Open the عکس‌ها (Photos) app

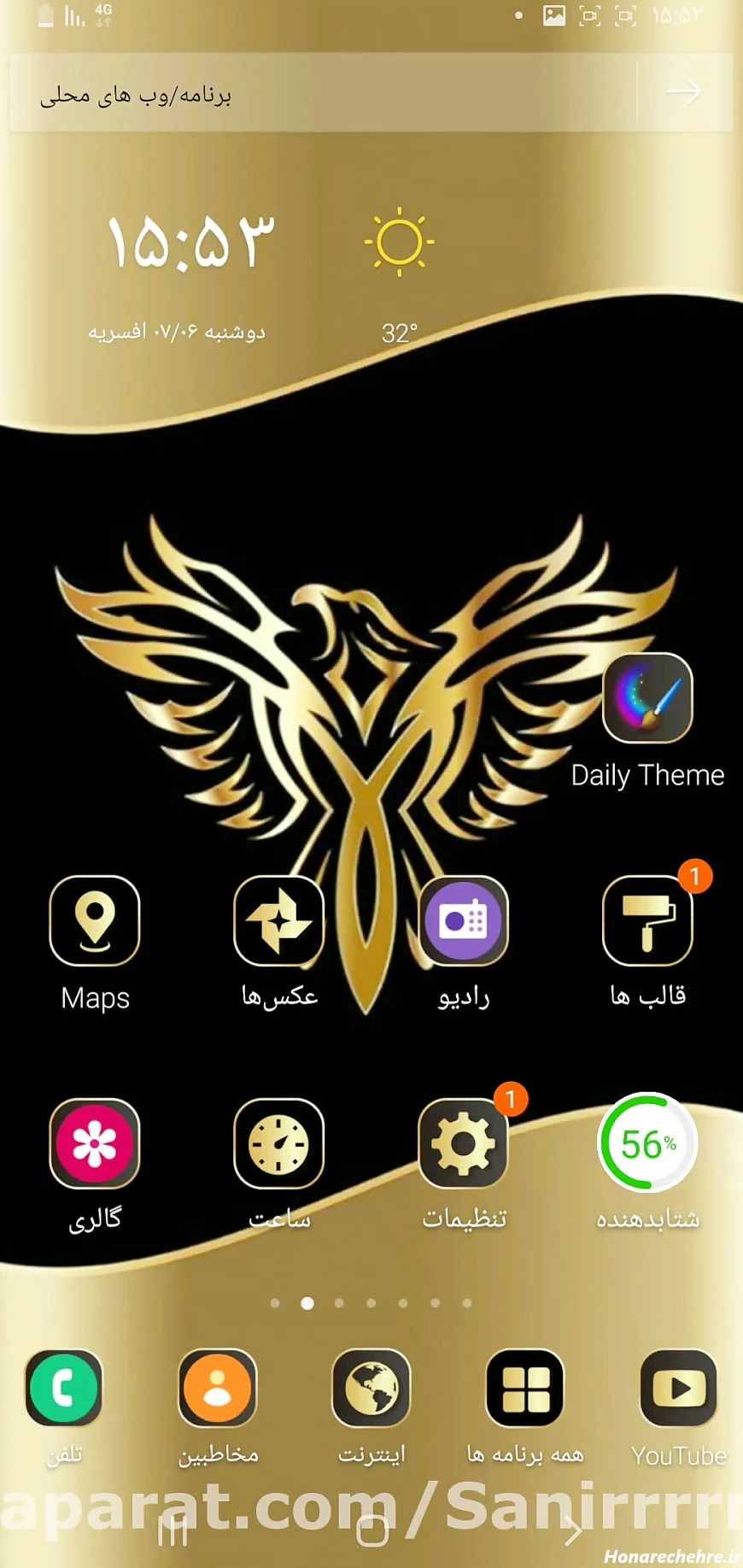[x=279, y=921]
